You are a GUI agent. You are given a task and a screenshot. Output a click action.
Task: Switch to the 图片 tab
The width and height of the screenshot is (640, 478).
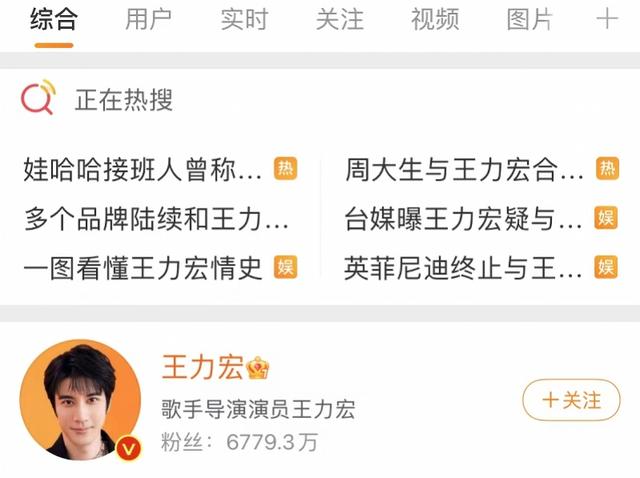(529, 19)
